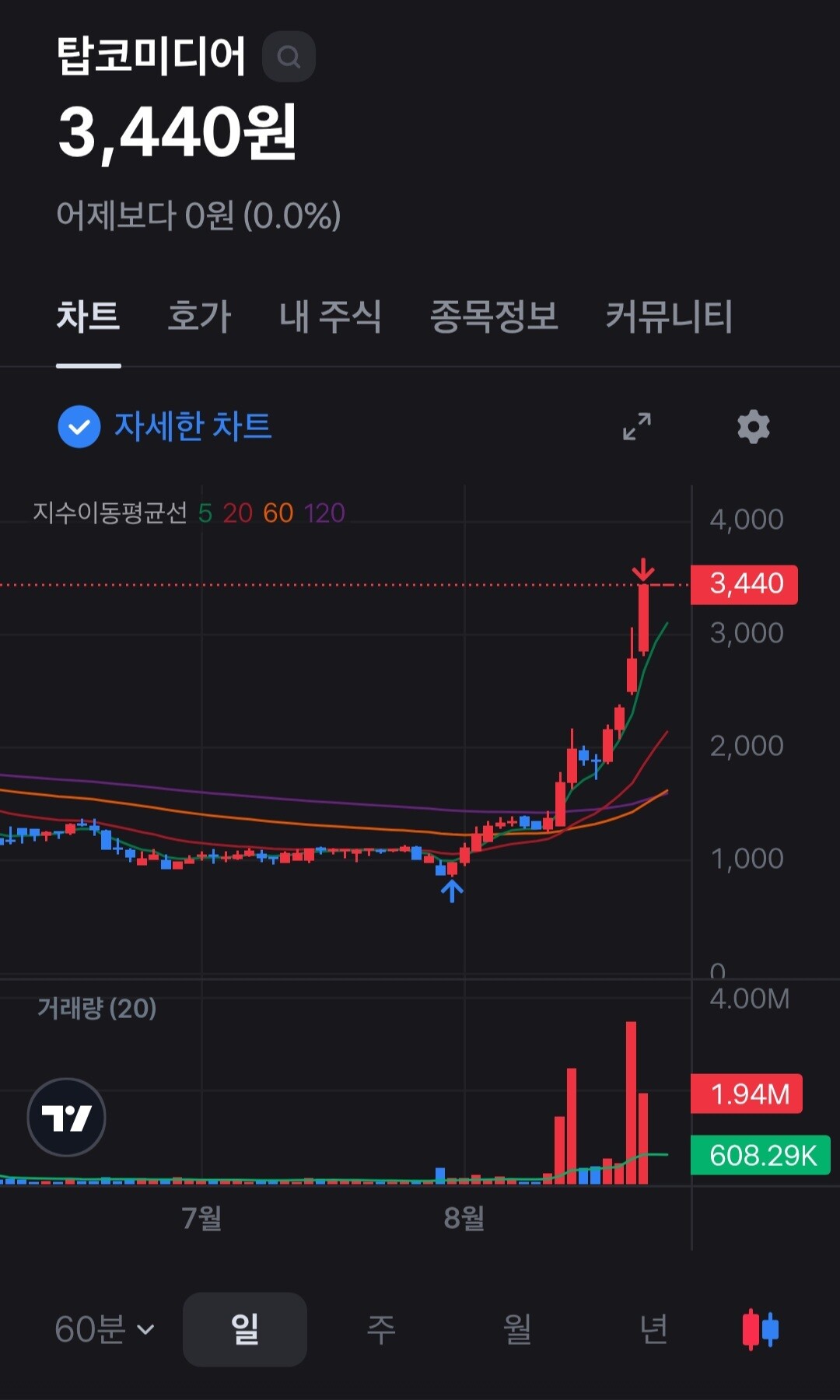
Task: Select the 차트 tab
Action: pyautogui.click(x=88, y=317)
